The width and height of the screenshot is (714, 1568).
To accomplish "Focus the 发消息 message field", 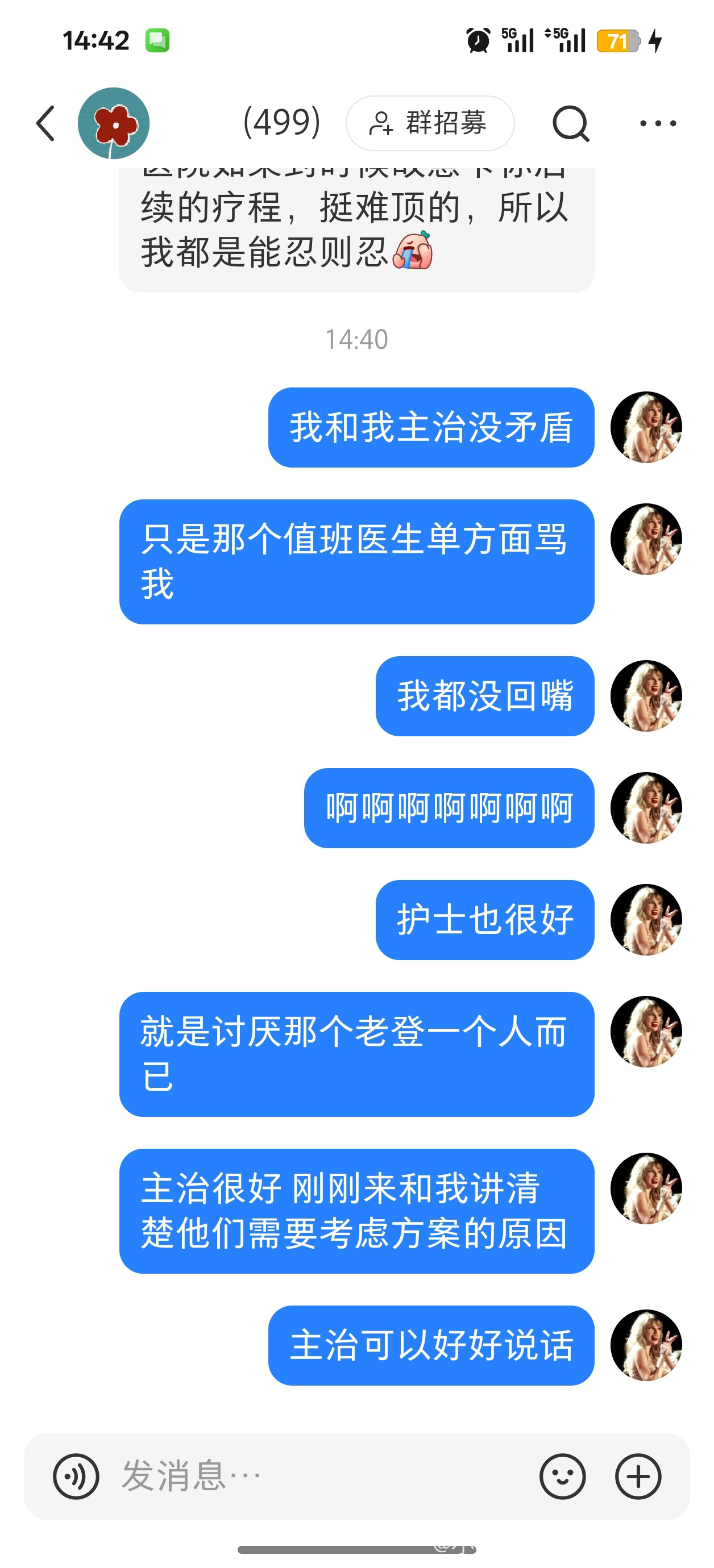I will (x=317, y=1476).
